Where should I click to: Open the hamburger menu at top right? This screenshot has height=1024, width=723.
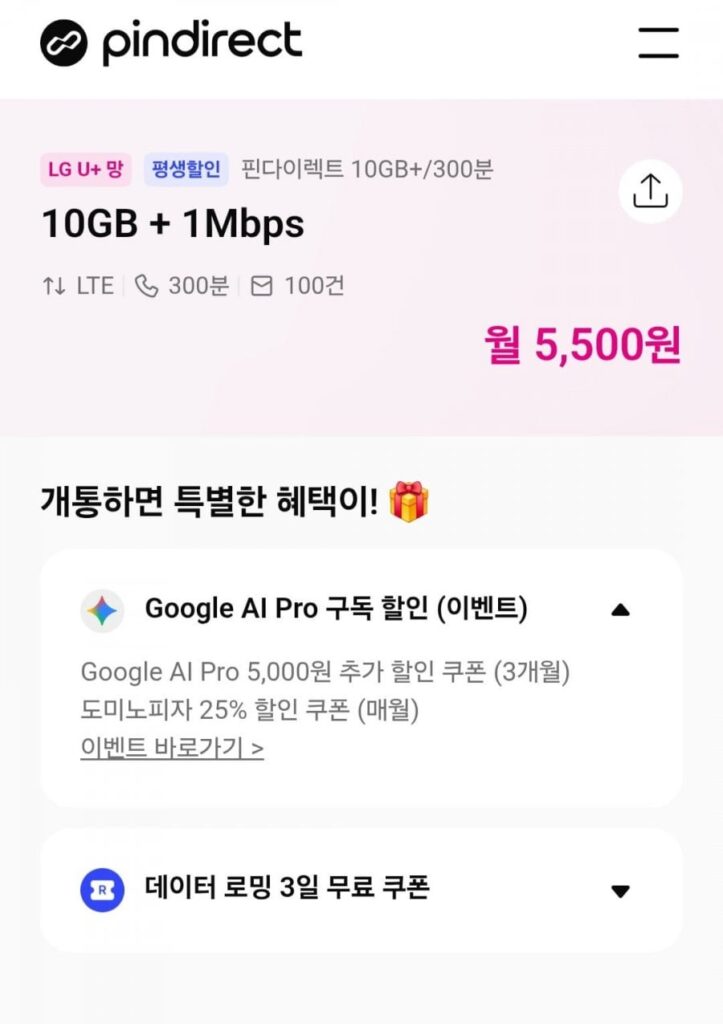(x=658, y=43)
